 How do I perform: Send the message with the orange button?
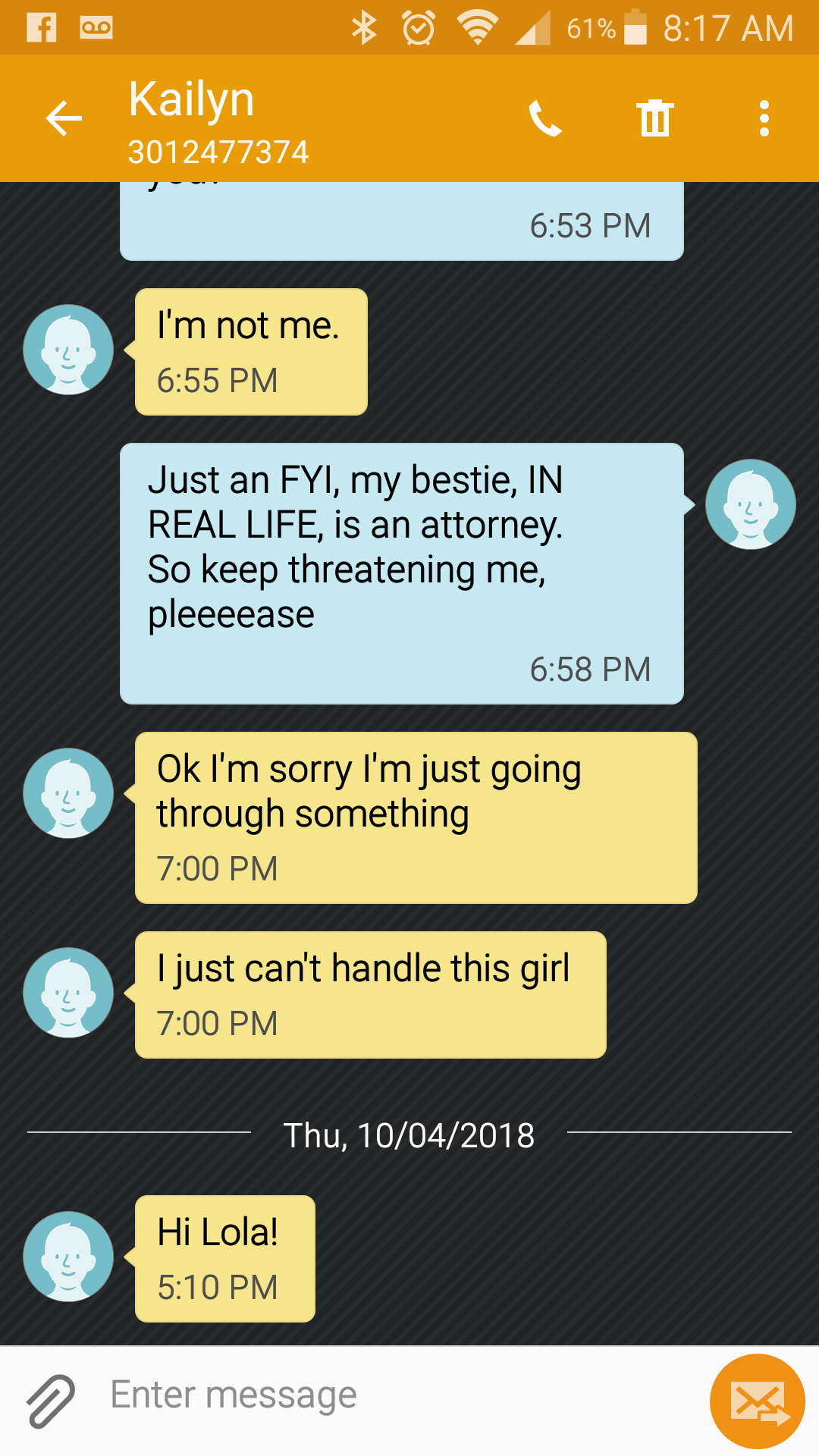tap(757, 1401)
